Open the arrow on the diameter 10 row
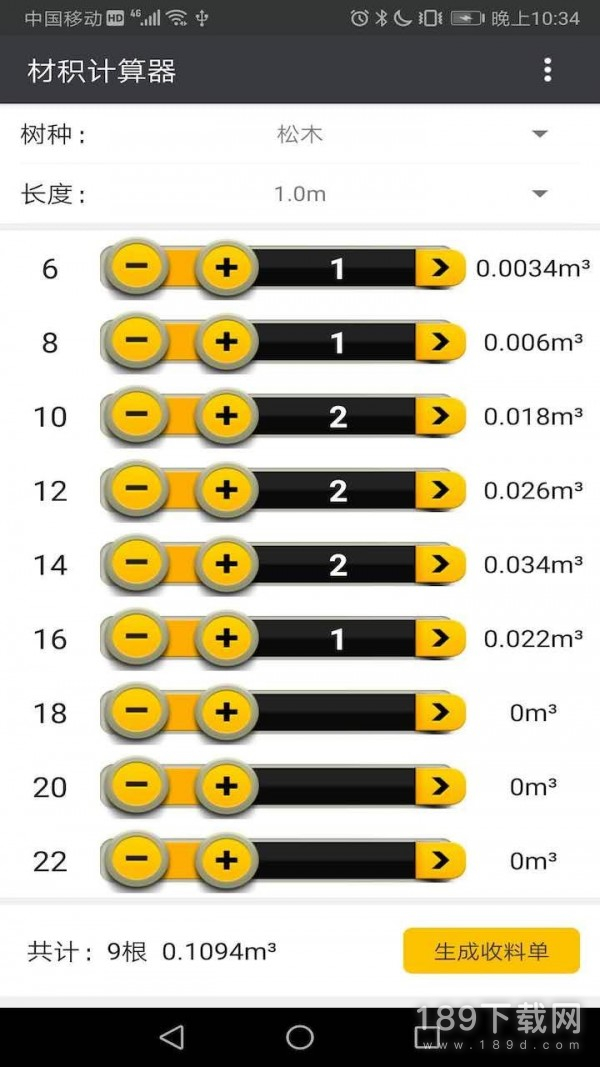This screenshot has width=600, height=1067. 440,416
